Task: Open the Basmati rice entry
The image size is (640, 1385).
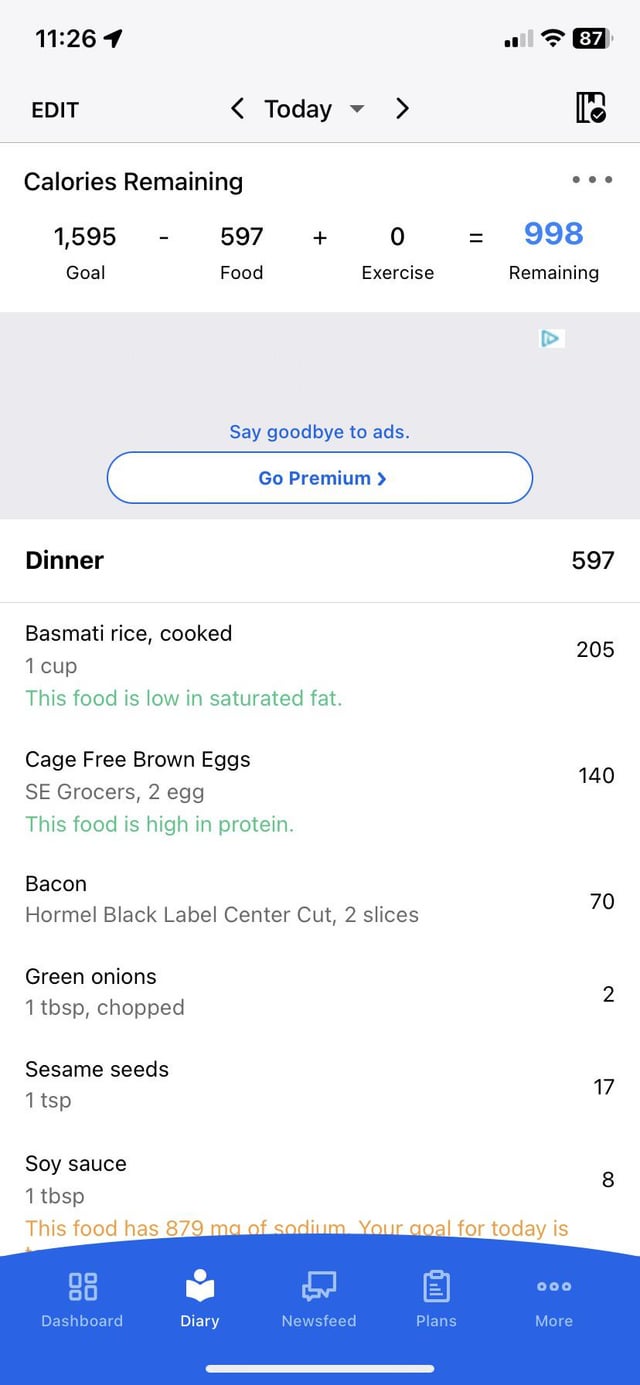Action: (320, 665)
